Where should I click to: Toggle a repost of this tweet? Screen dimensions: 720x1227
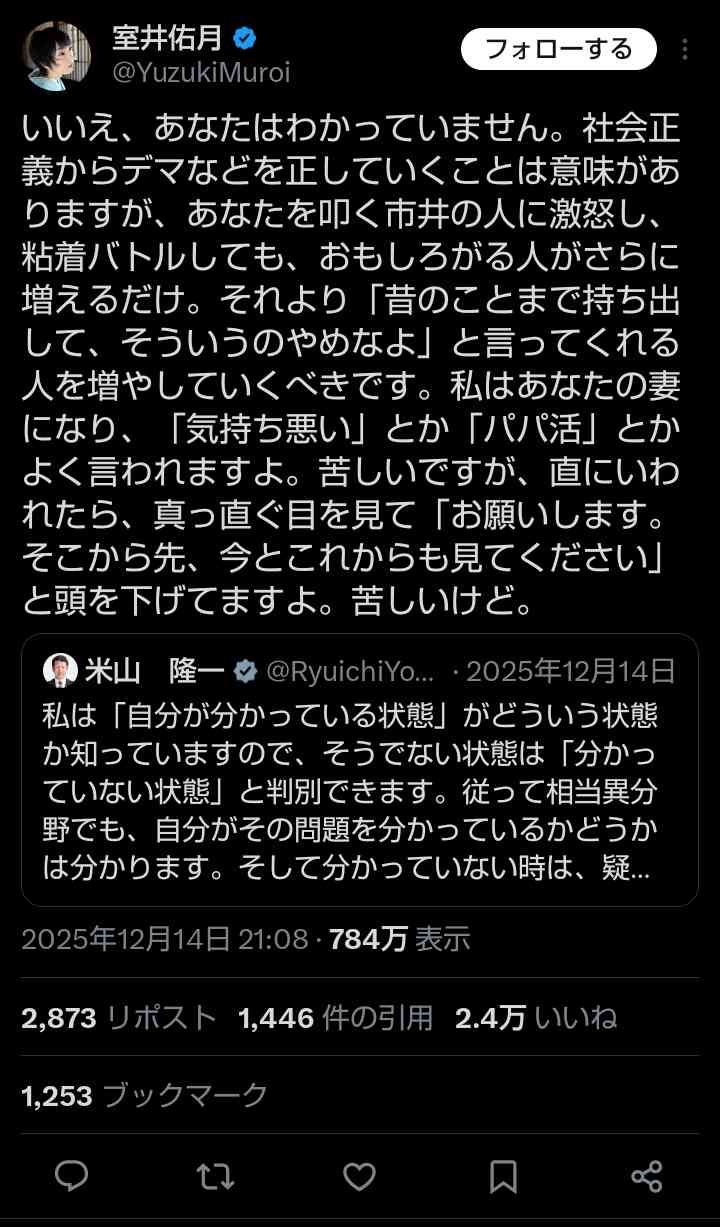tap(216, 1179)
